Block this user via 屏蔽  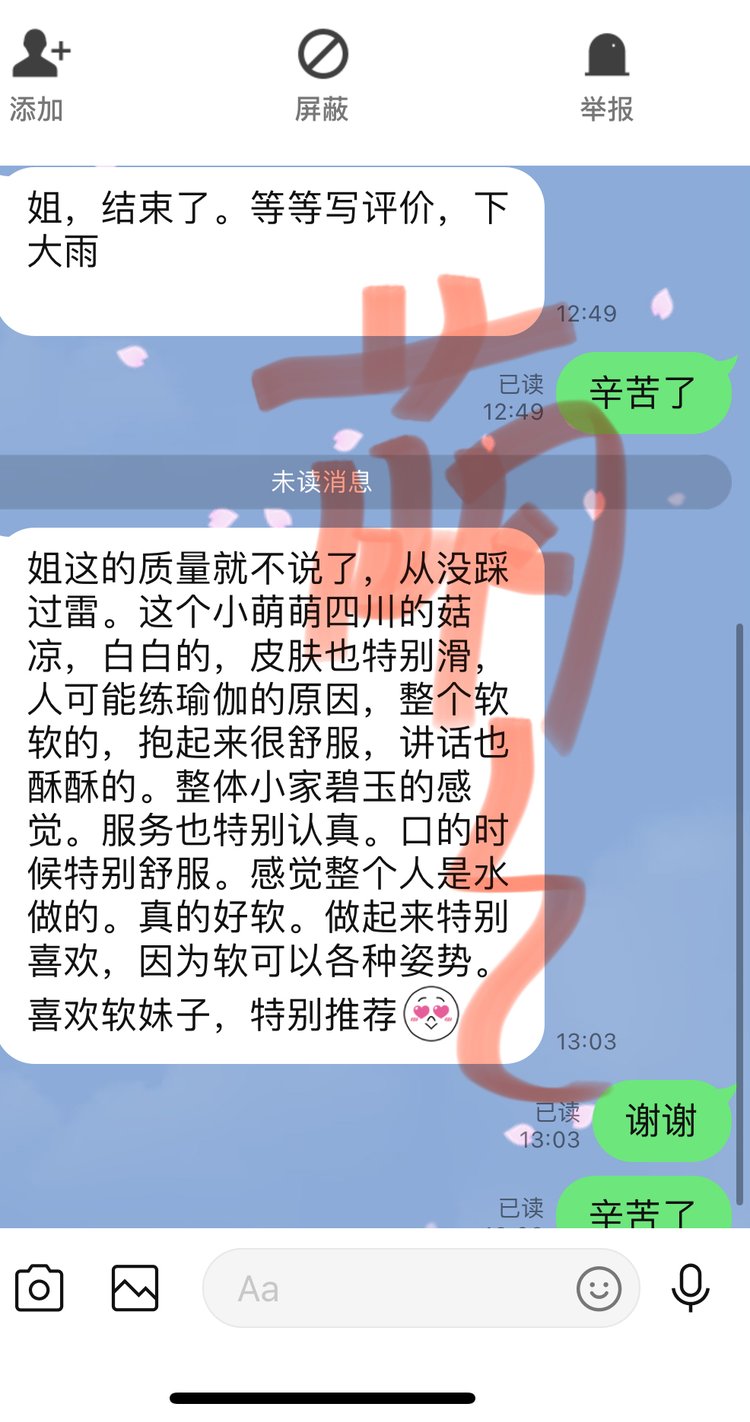(322, 75)
